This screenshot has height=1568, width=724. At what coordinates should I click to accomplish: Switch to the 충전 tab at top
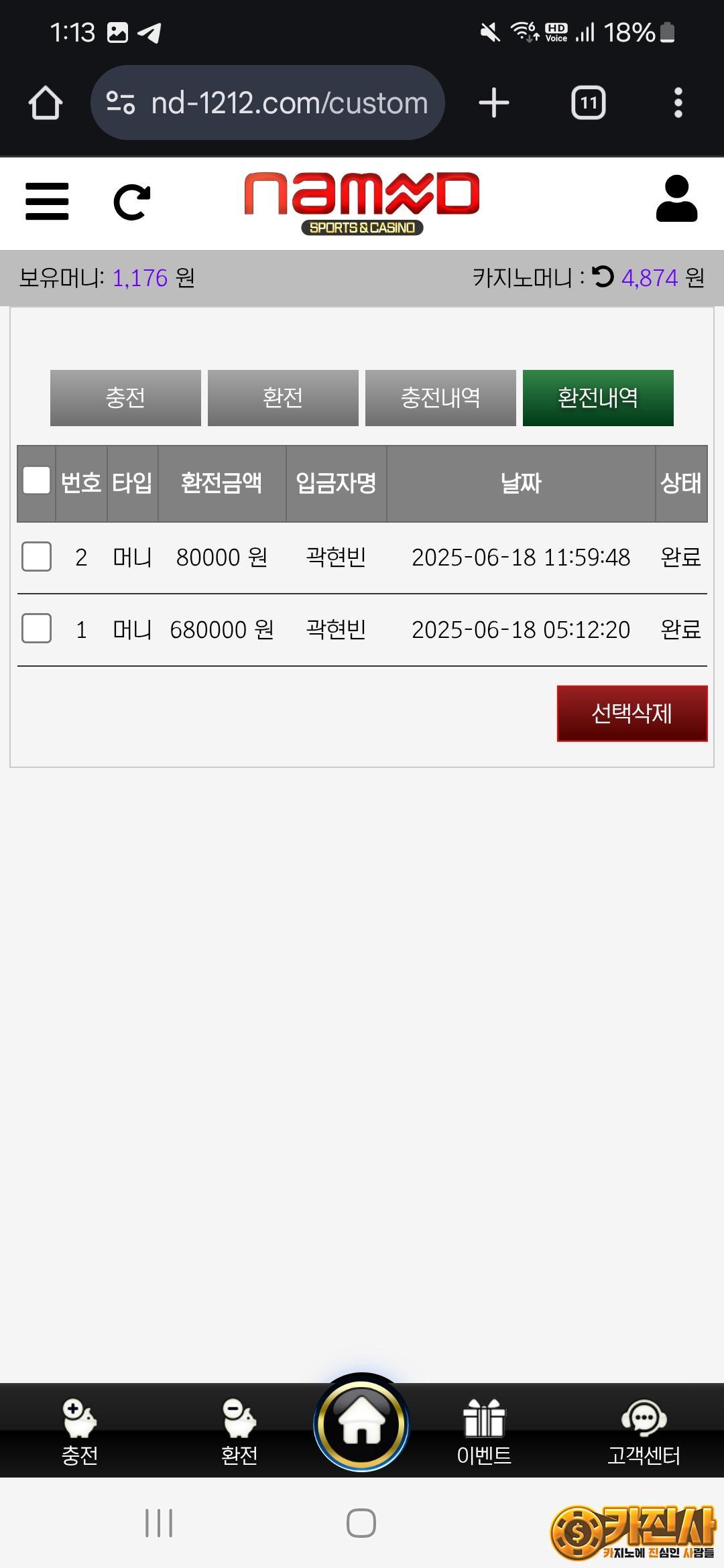click(125, 398)
